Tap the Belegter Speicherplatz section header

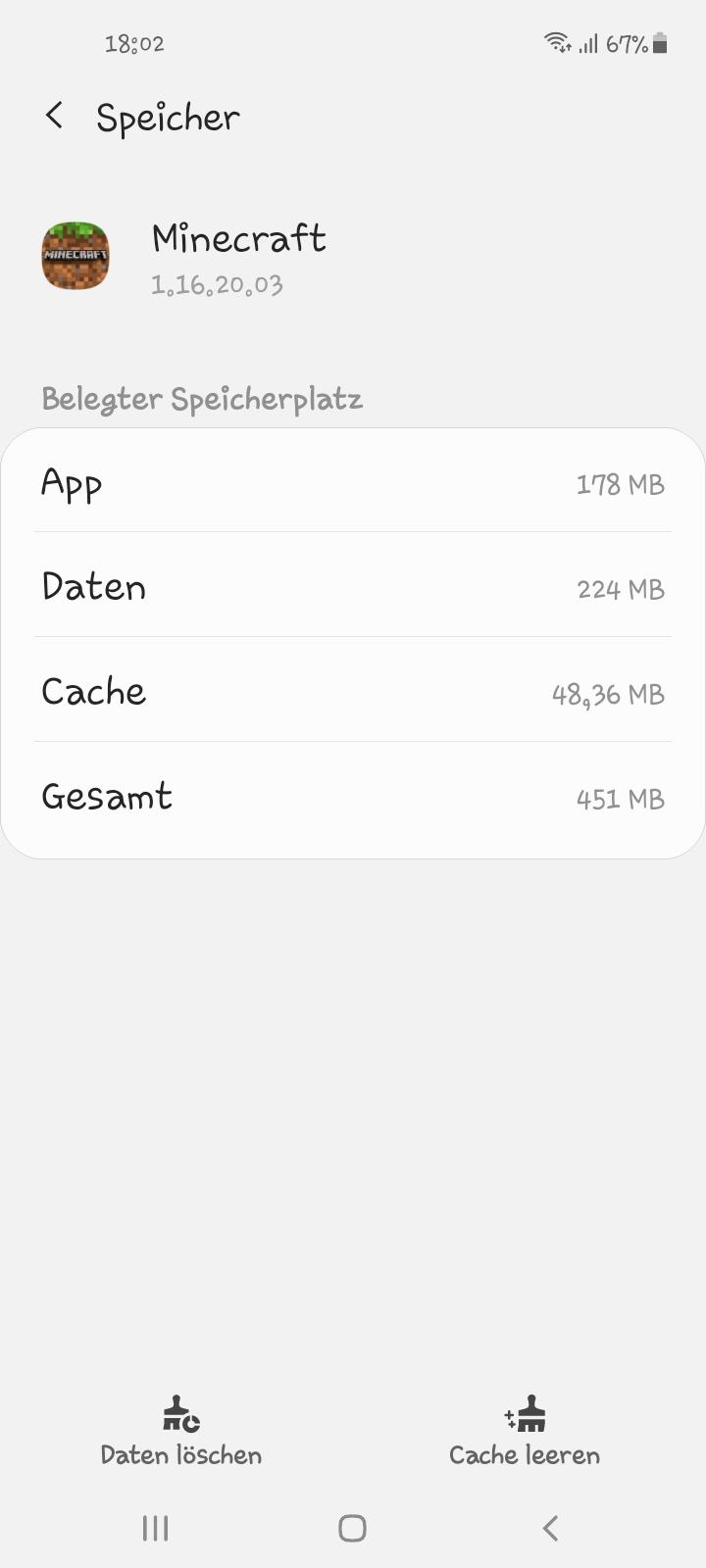click(x=201, y=399)
